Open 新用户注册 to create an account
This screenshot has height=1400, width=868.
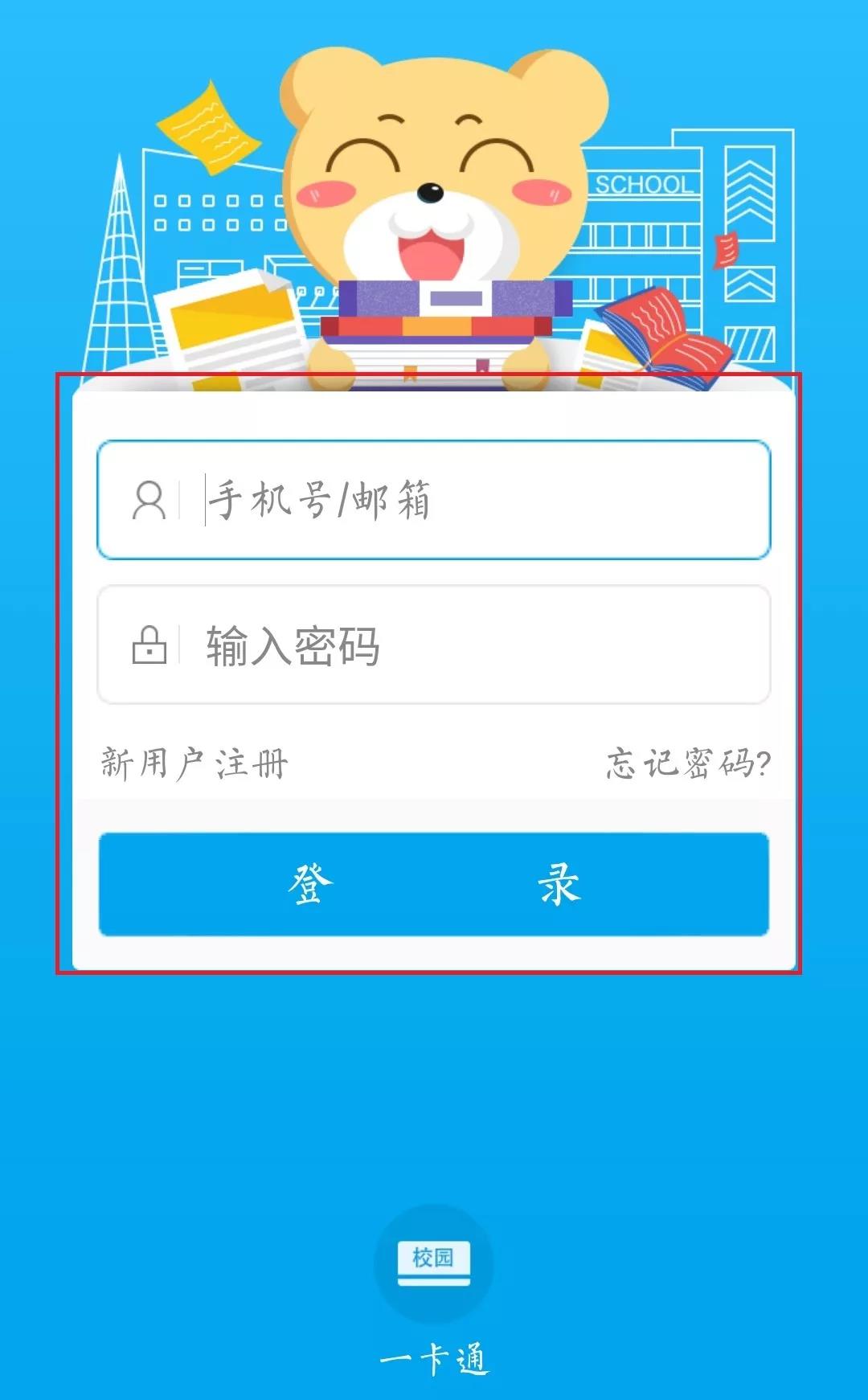pyautogui.click(x=194, y=763)
